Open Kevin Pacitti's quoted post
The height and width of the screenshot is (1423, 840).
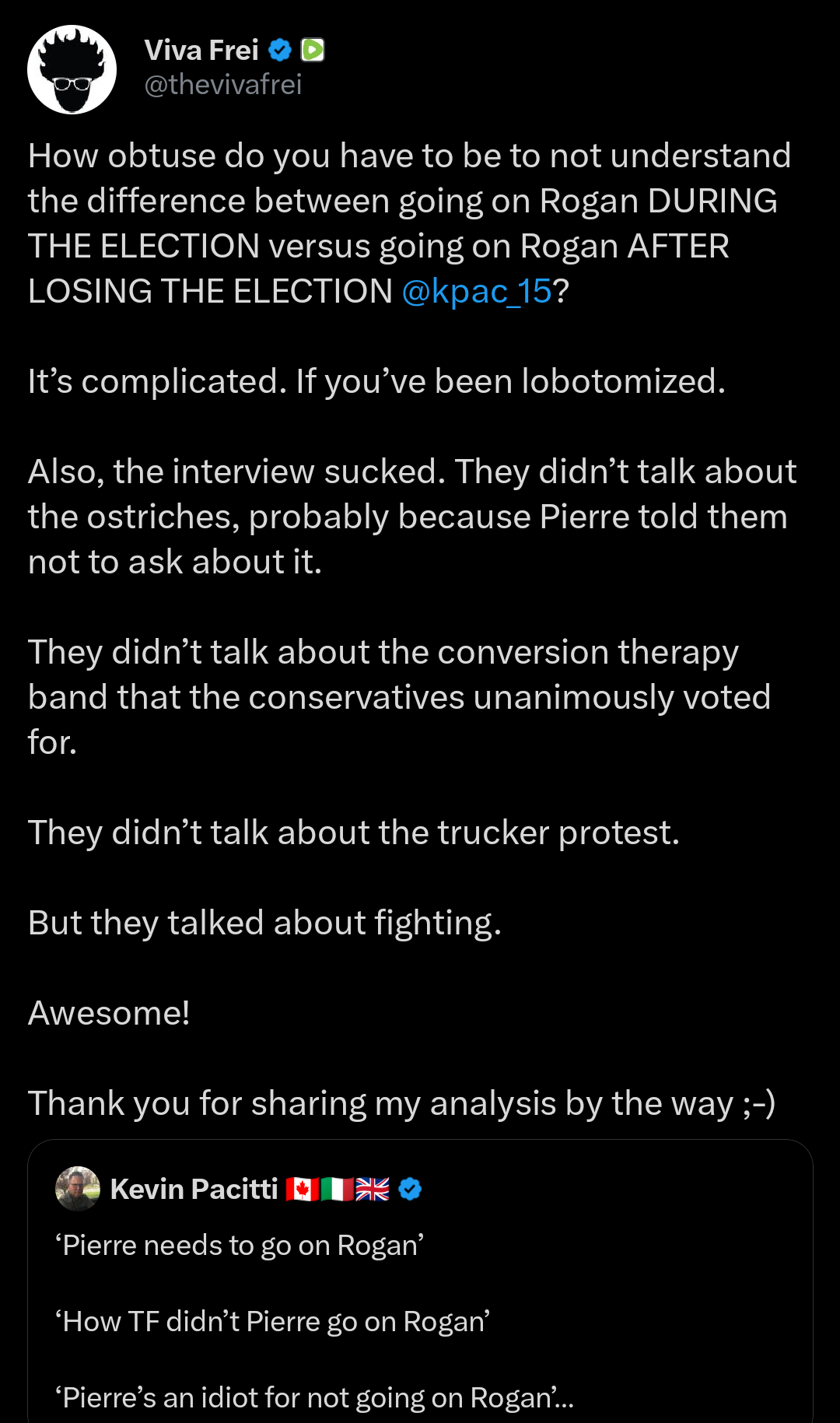(x=420, y=1307)
